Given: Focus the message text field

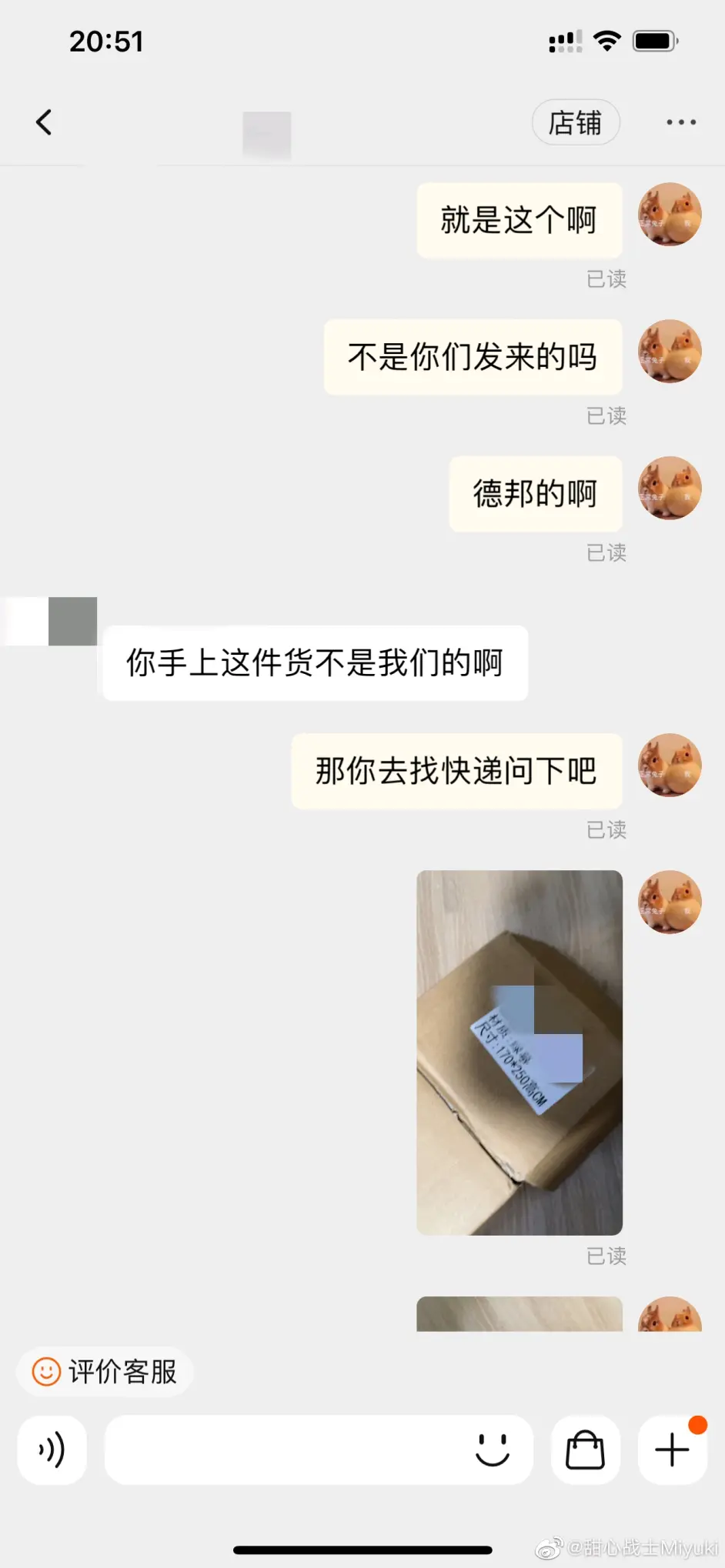Looking at the screenshot, I should coord(285,1450).
